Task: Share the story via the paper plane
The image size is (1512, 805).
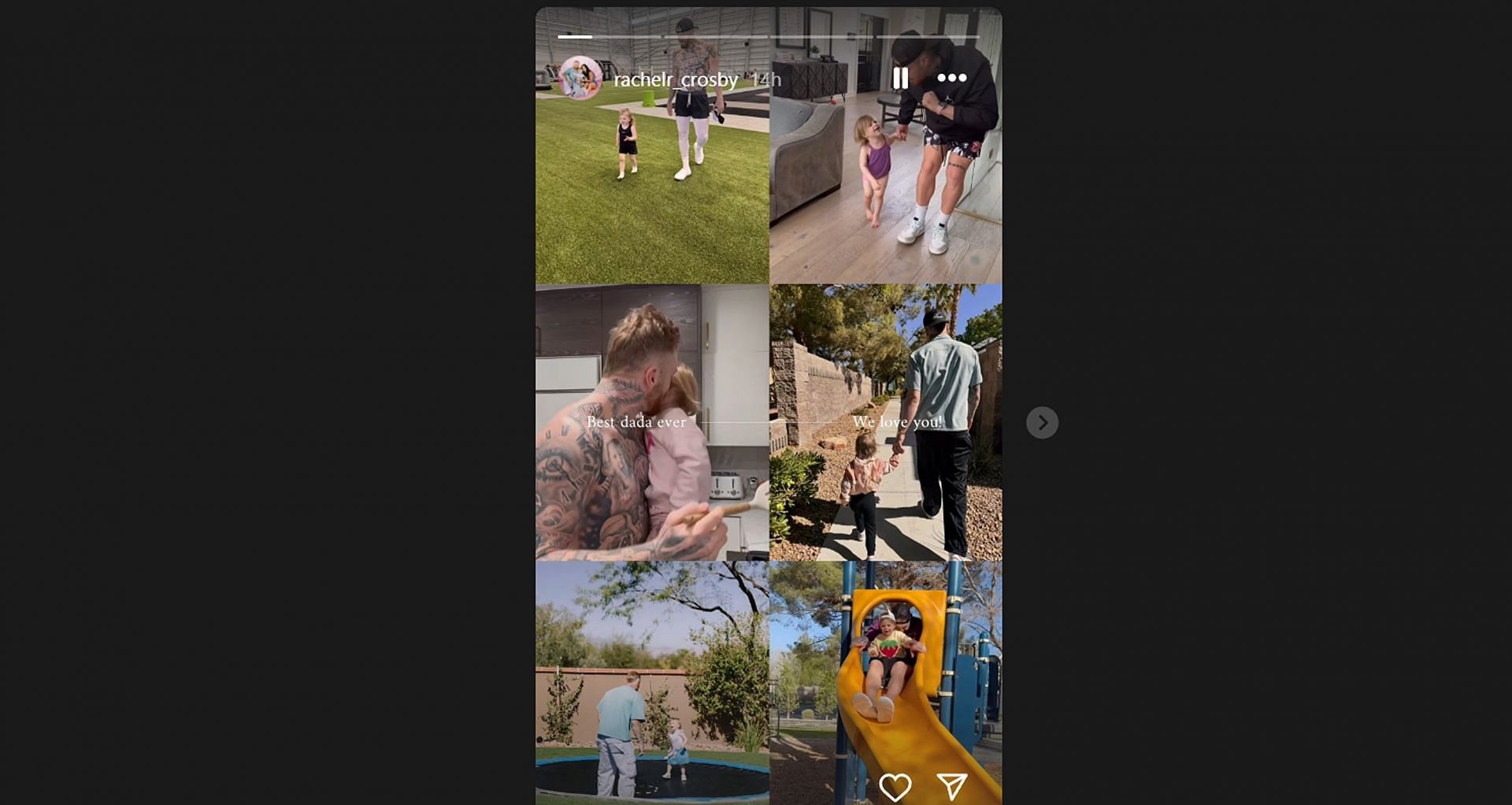Action: click(951, 785)
